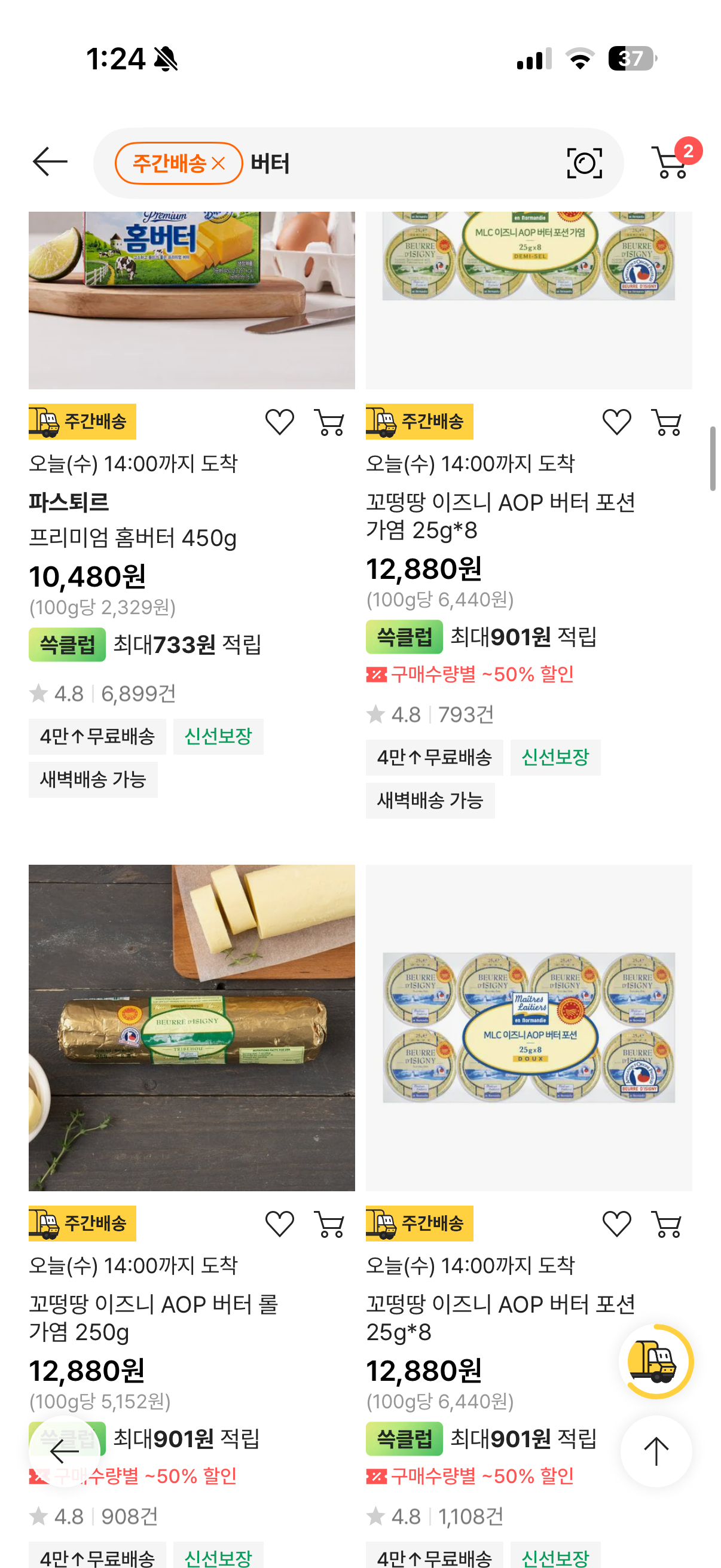View 이즈니 AOP 버터 포션 25g*8 DOUX image
The height and width of the screenshot is (1568, 721).
point(528,1027)
